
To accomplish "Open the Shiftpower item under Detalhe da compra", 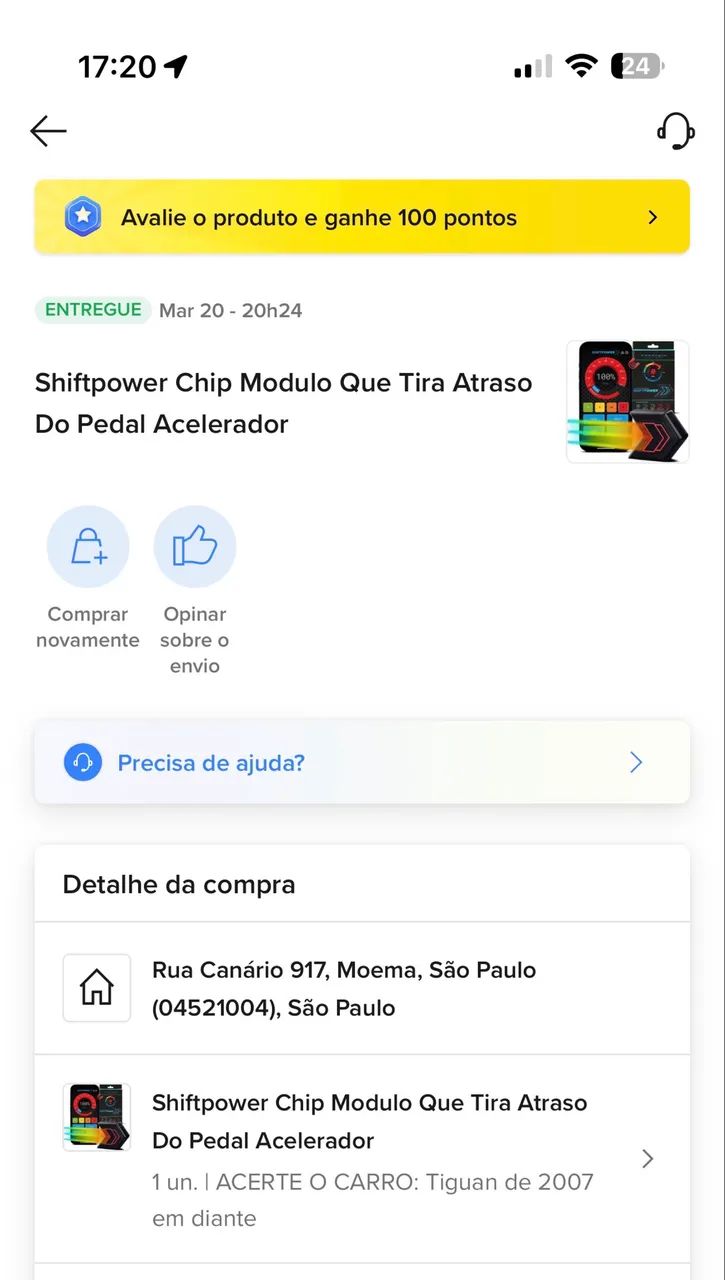I will click(x=362, y=1159).
